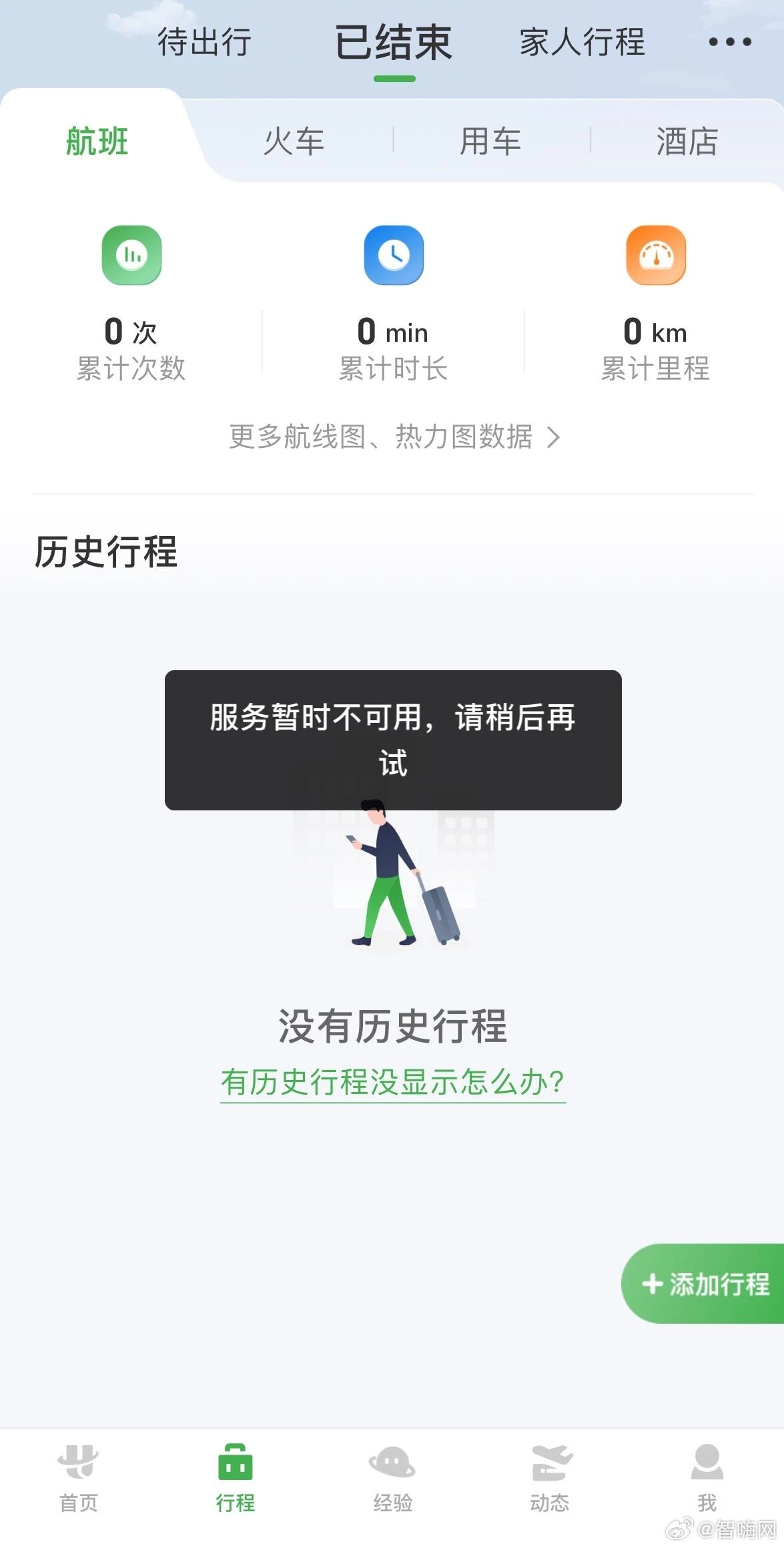Switch to the 火车 category
The height and width of the screenshot is (1548, 784).
294,142
